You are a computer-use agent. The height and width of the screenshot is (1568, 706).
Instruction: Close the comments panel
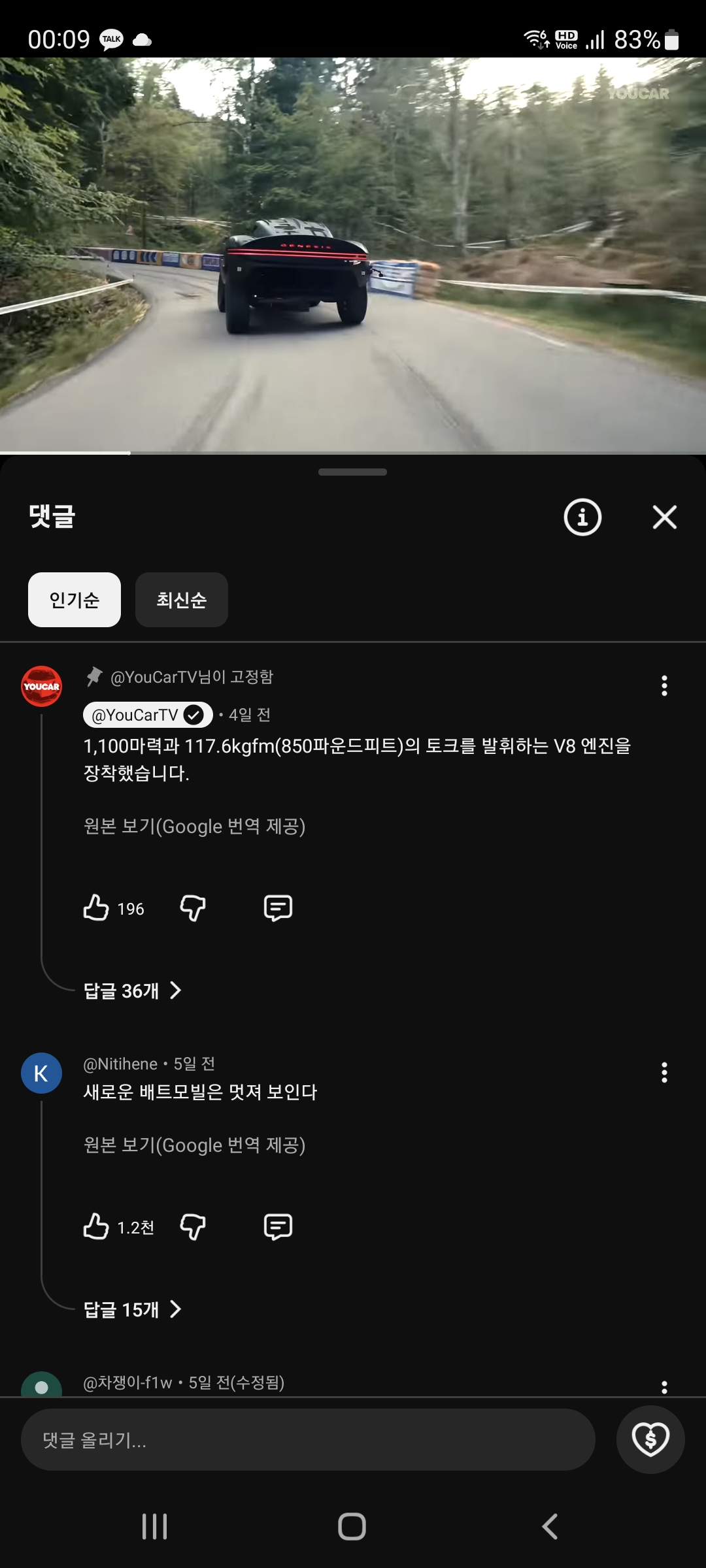click(664, 517)
